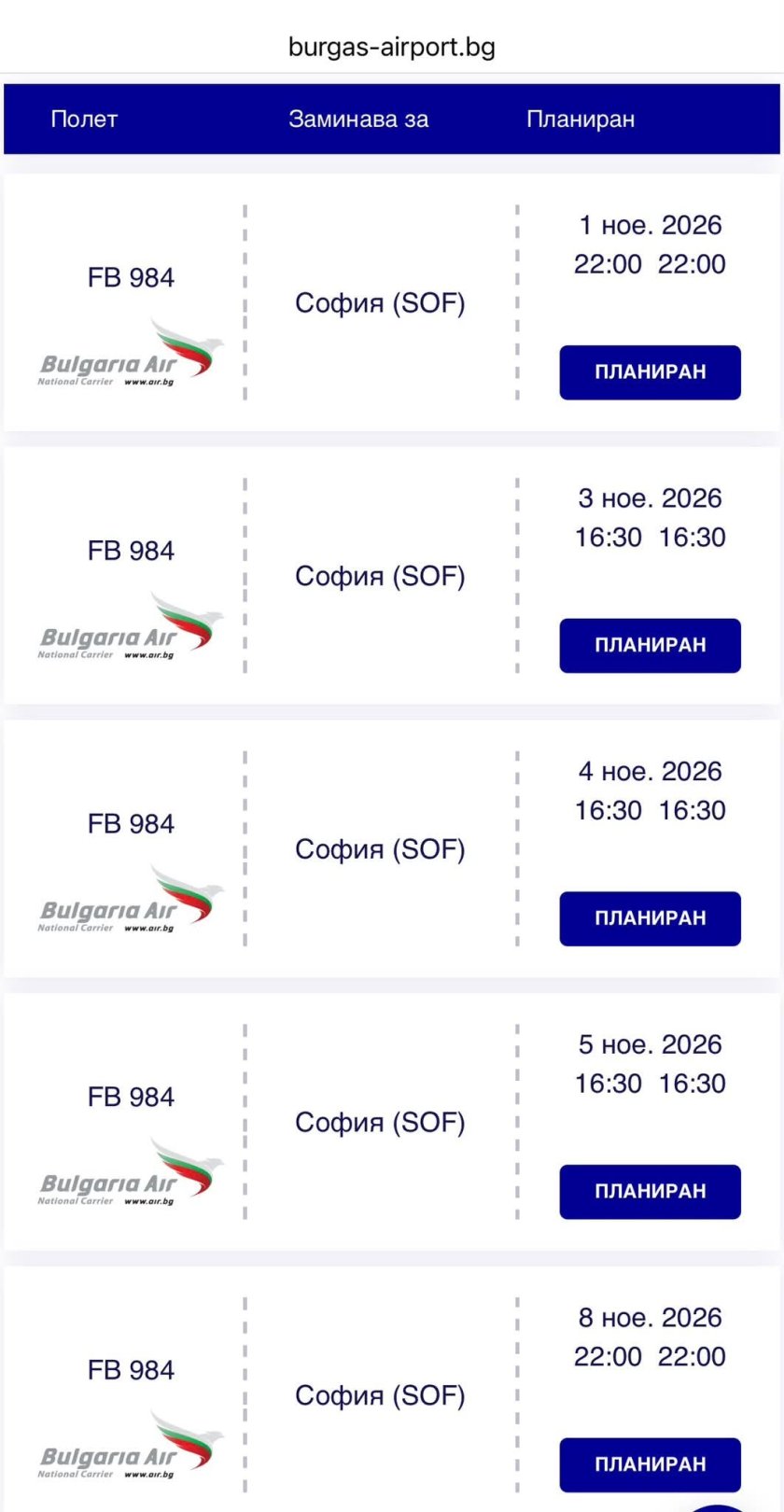Tap ПЛАНИРАН on the 1 ное. 2026 flight
Image resolution: width=784 pixels, height=1512 pixels.
coord(650,372)
